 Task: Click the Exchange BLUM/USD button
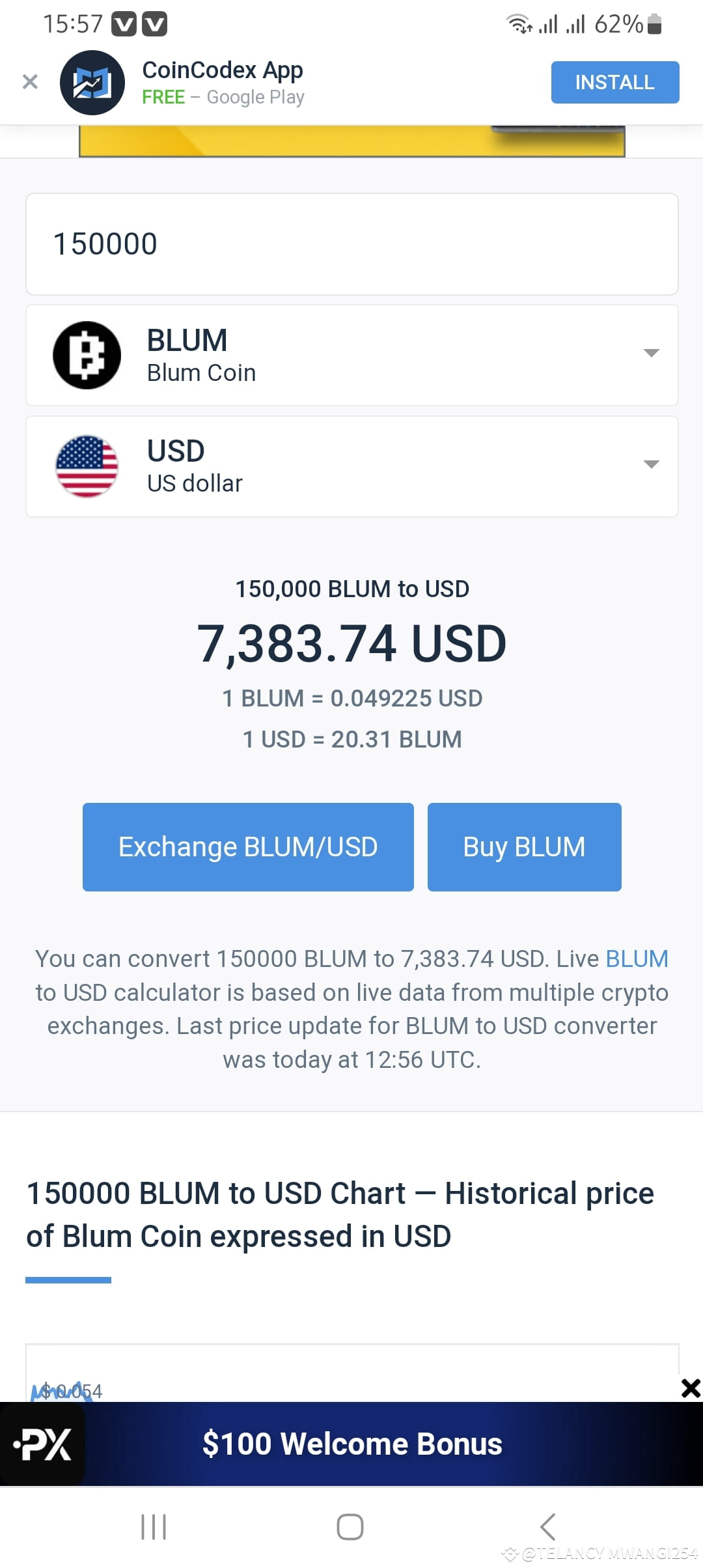coord(247,847)
